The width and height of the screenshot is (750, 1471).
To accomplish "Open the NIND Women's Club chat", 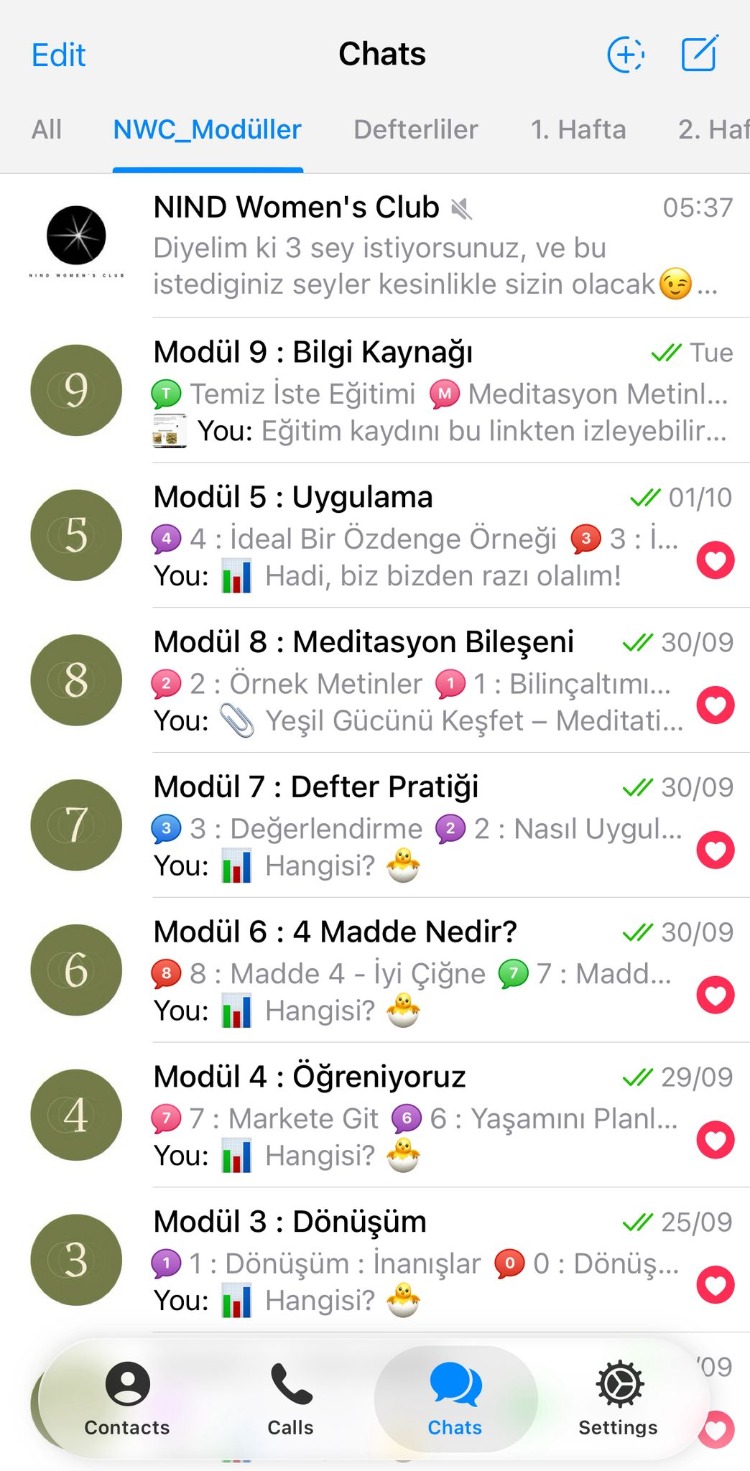I will click(x=375, y=246).
